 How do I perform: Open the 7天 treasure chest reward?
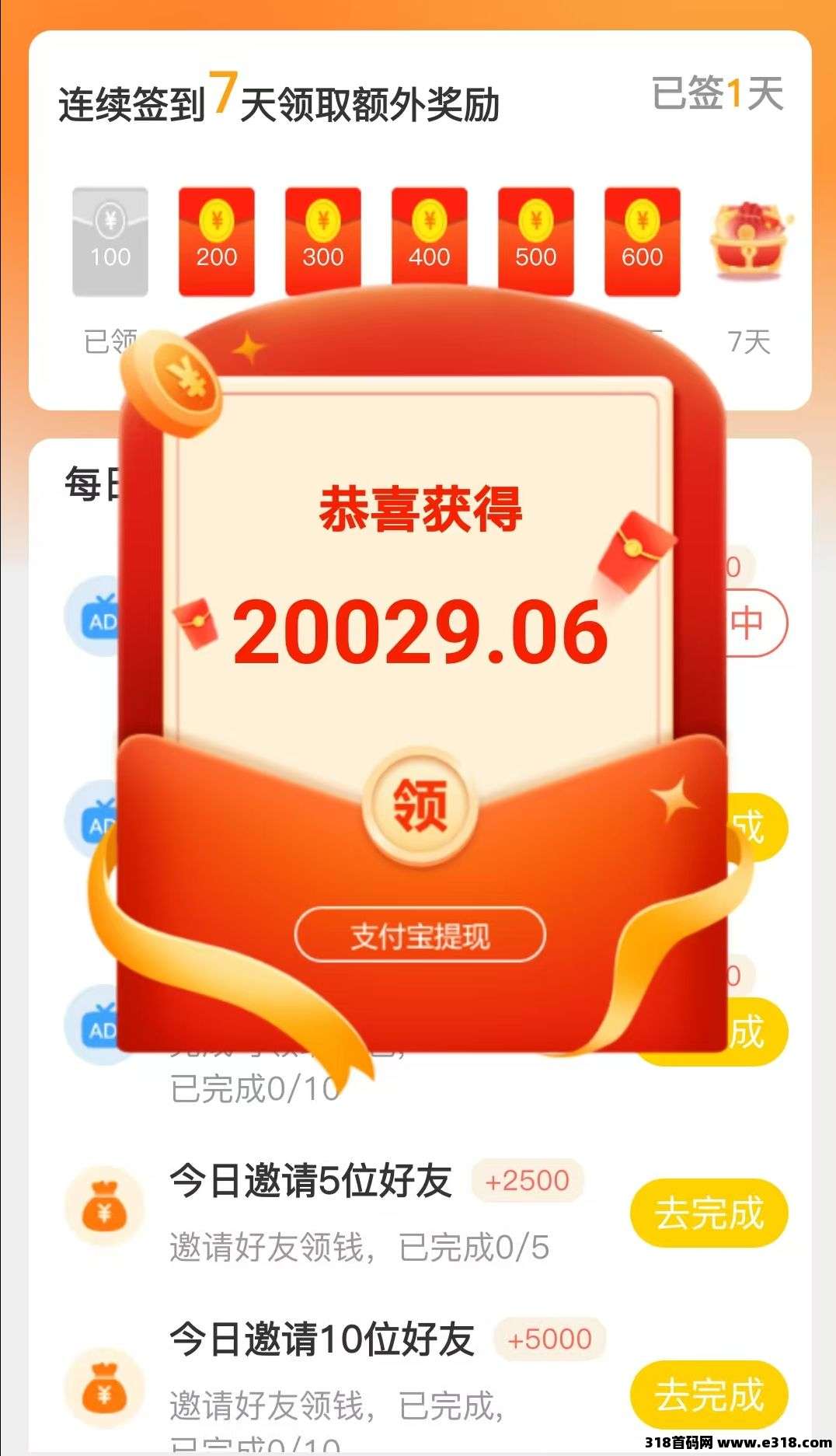749,242
